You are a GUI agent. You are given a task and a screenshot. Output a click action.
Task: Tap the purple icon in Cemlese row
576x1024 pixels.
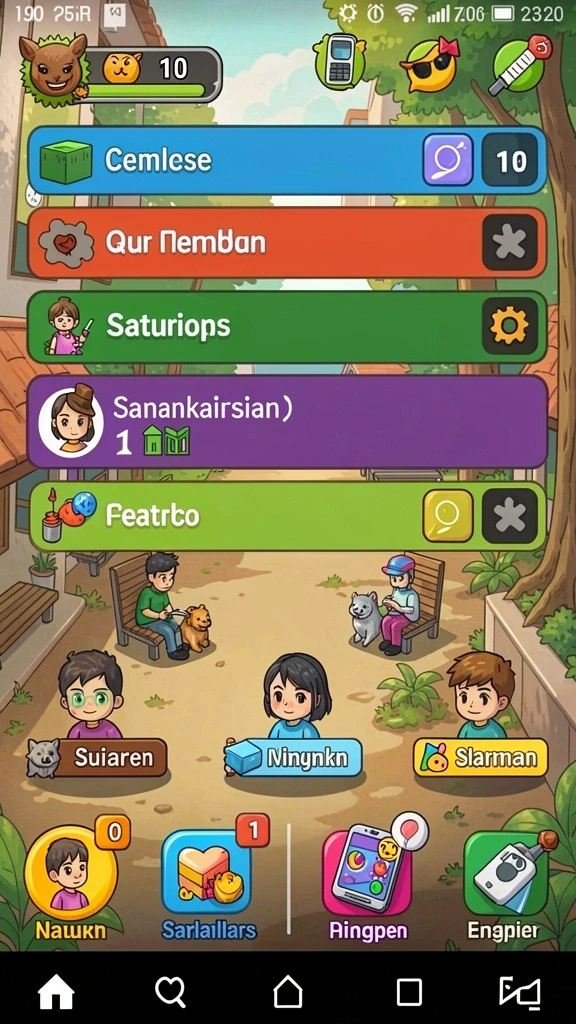point(447,160)
